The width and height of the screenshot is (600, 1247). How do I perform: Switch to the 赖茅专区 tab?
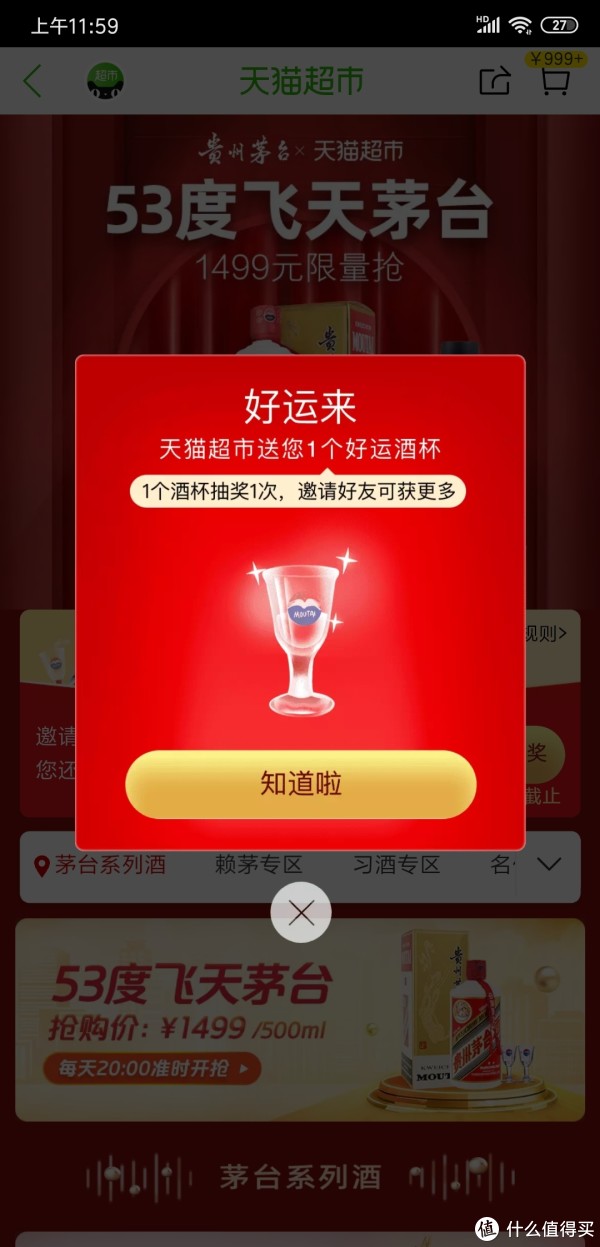pos(258,865)
